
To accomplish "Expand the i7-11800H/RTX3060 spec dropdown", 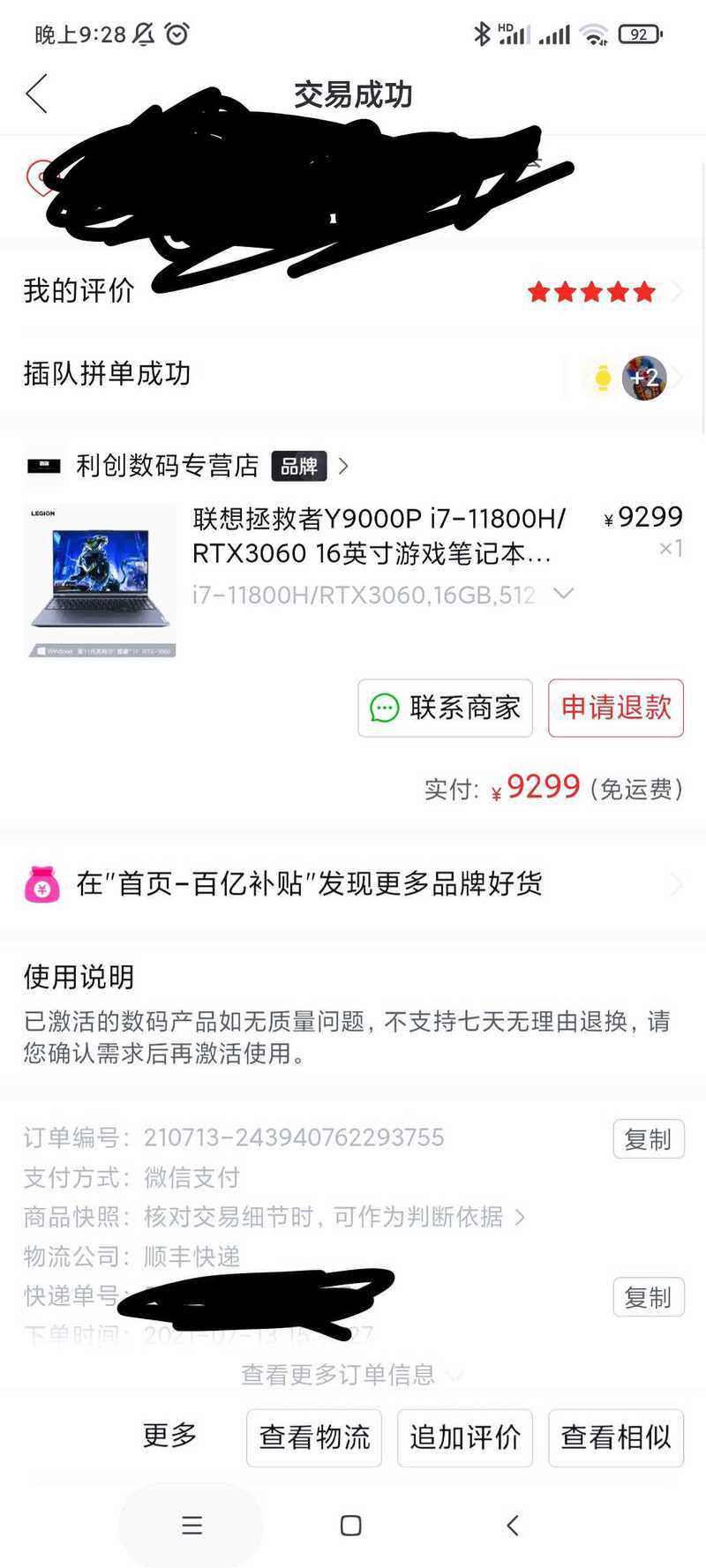I will click(x=563, y=594).
